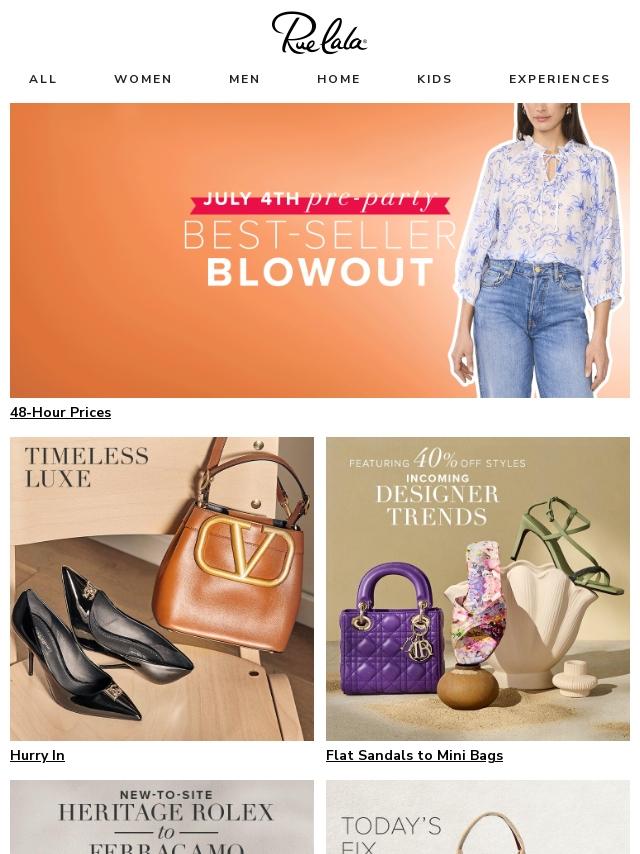View the Today's Fix tile
Image resolution: width=640 pixels, height=854 pixels.
478,817
